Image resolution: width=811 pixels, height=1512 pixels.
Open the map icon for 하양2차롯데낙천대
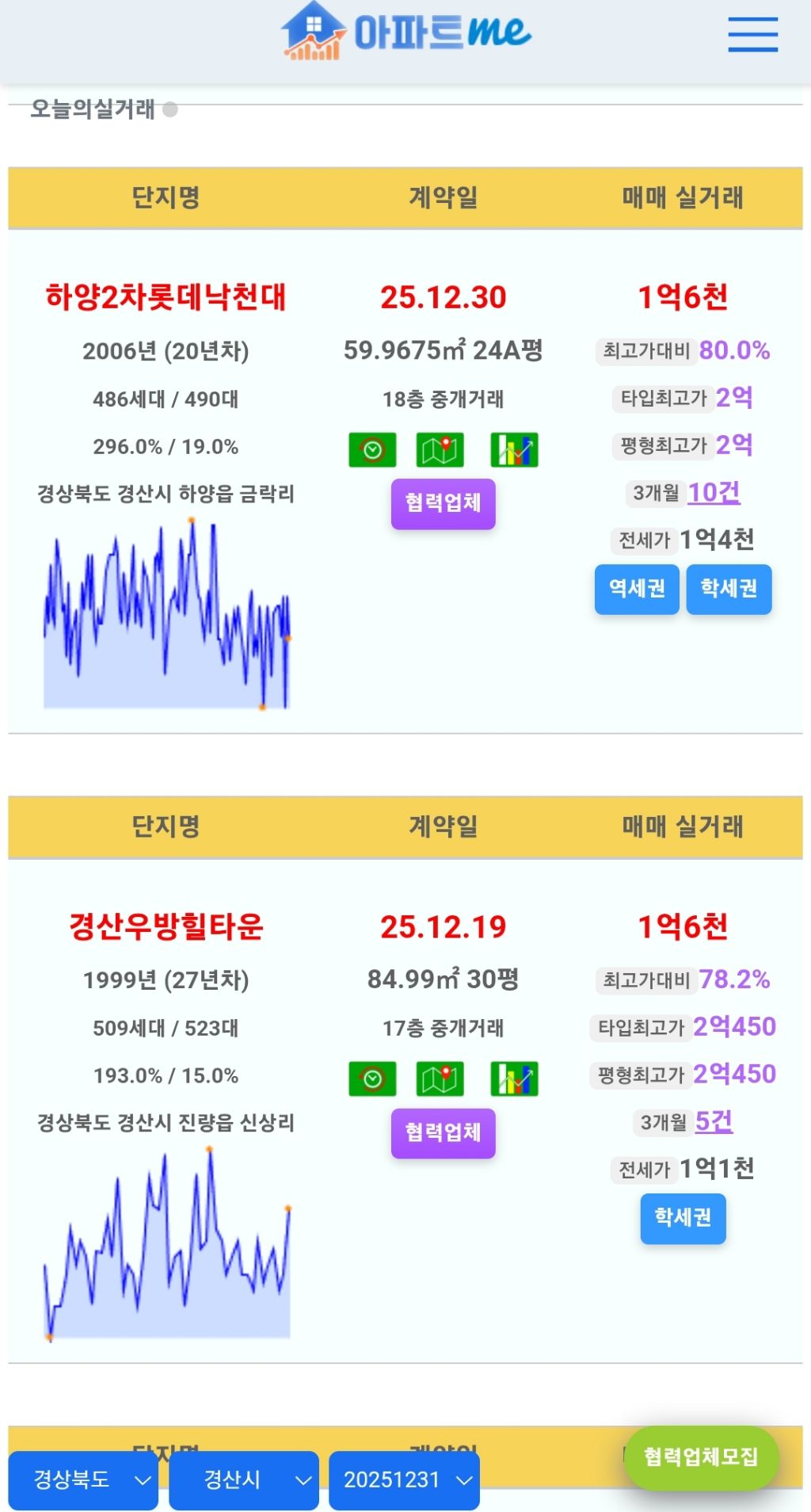440,450
